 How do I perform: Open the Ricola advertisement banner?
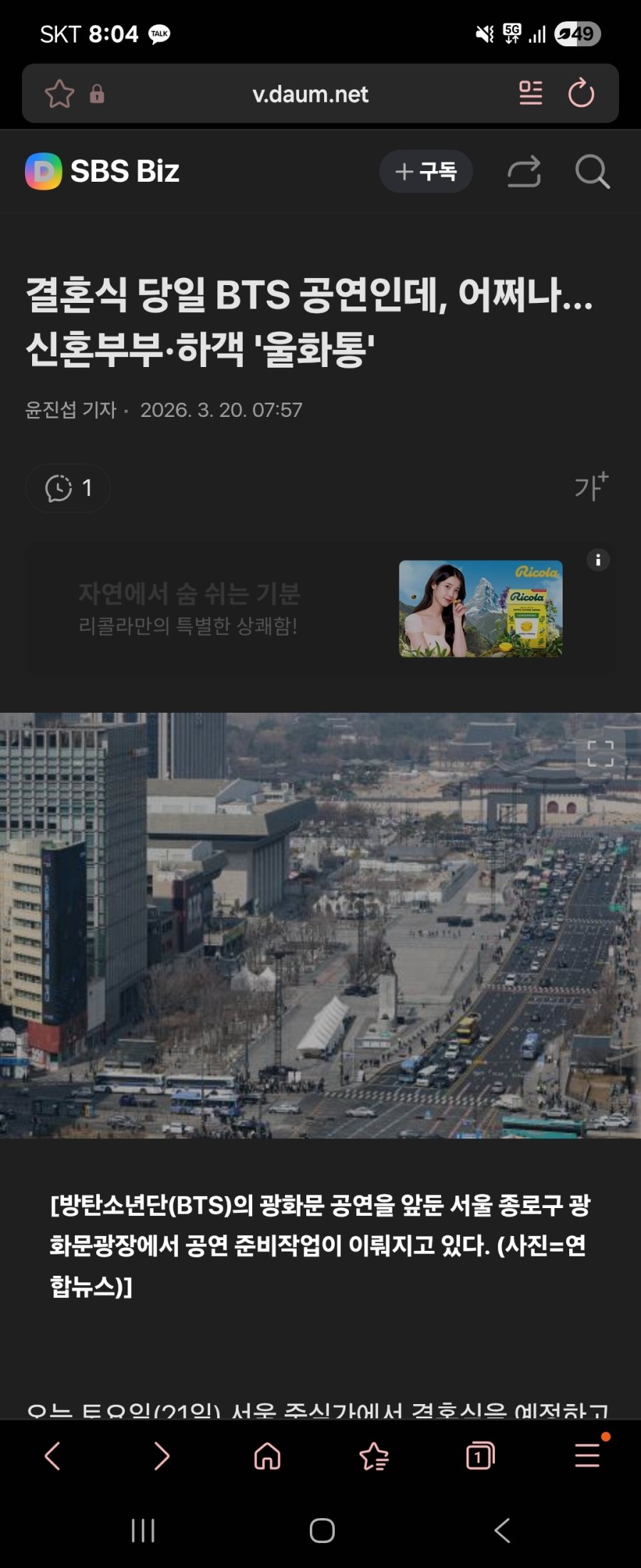[320, 609]
